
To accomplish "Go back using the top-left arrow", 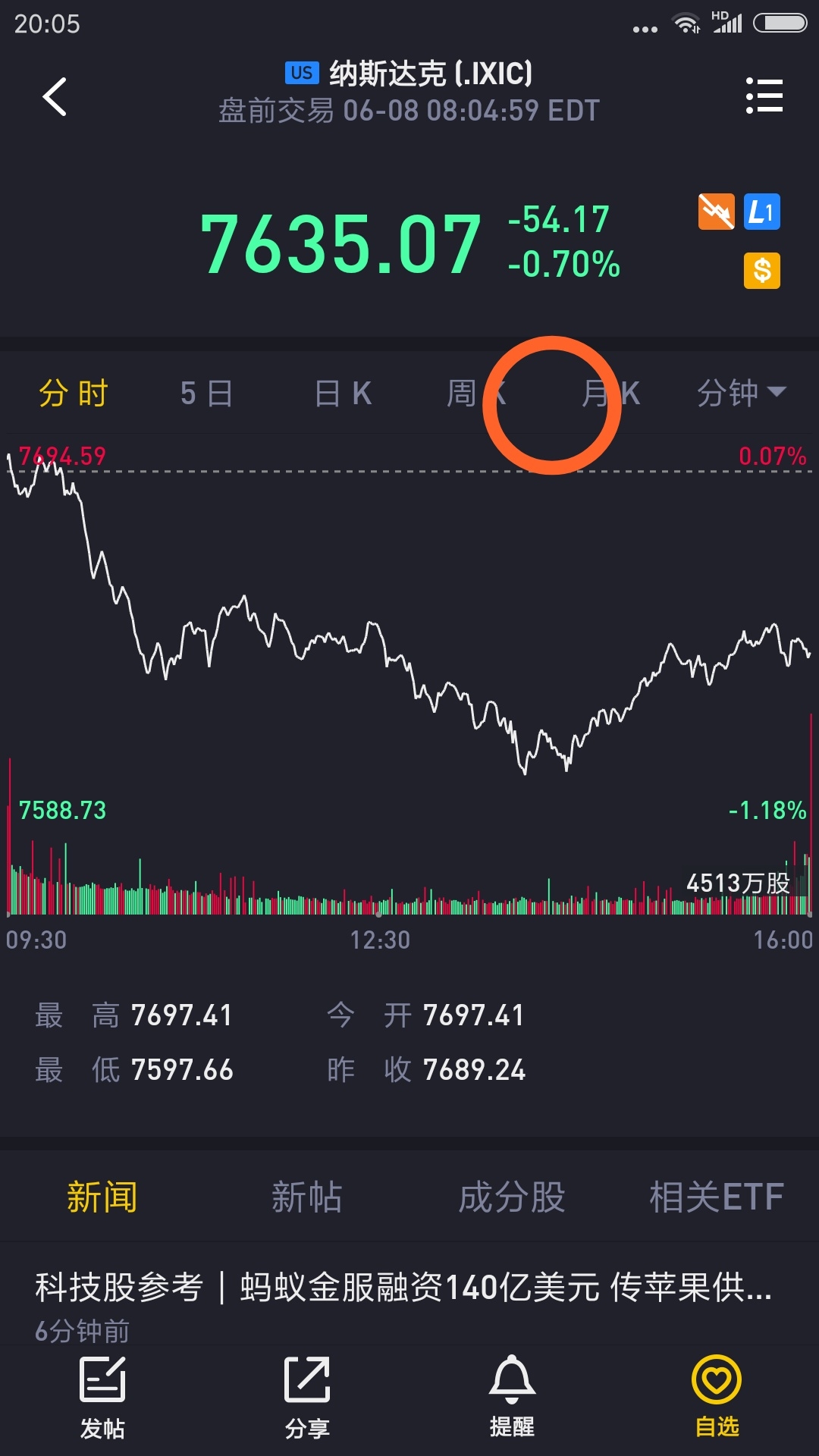I will click(55, 97).
